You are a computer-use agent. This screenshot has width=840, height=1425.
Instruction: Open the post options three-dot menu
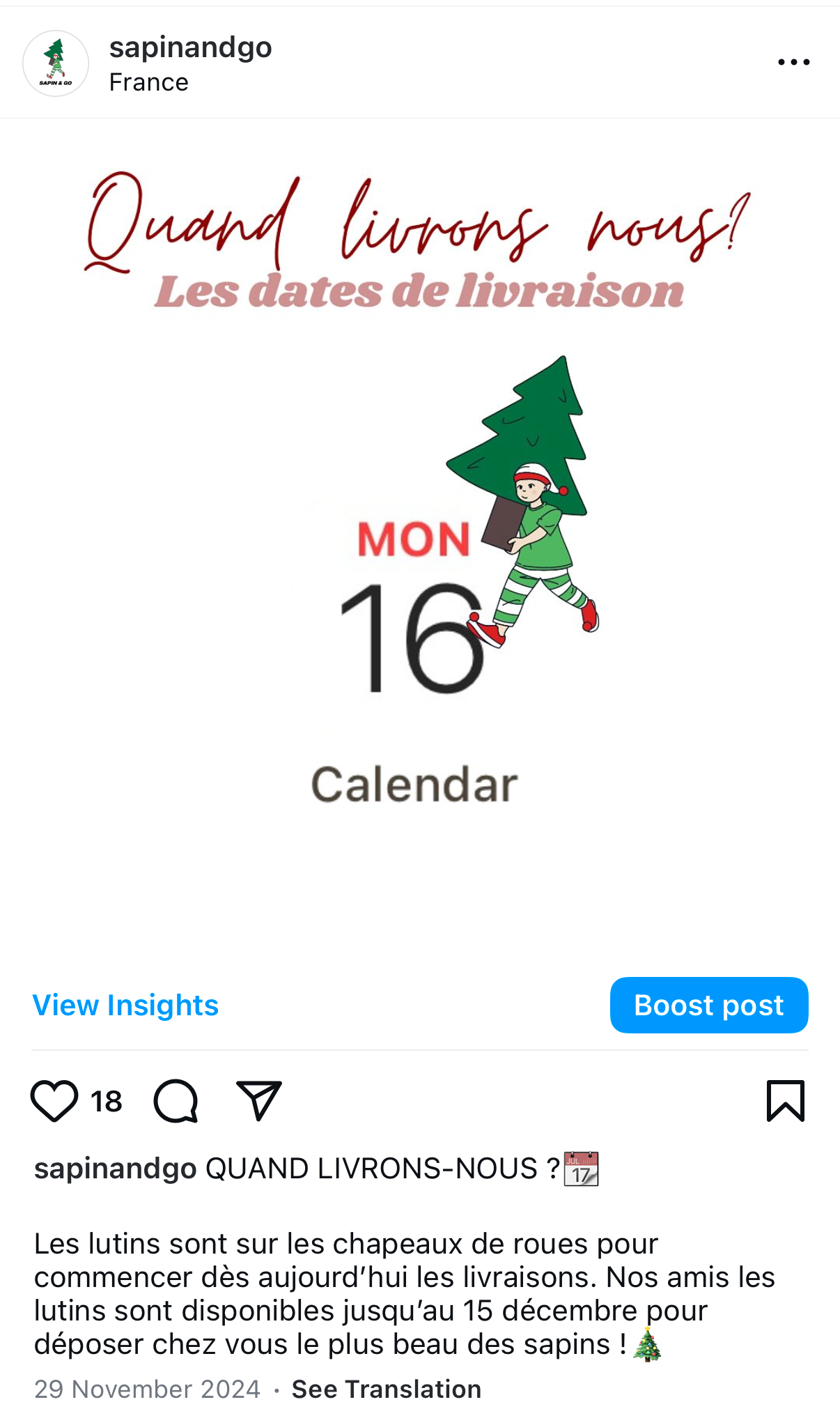(x=792, y=61)
